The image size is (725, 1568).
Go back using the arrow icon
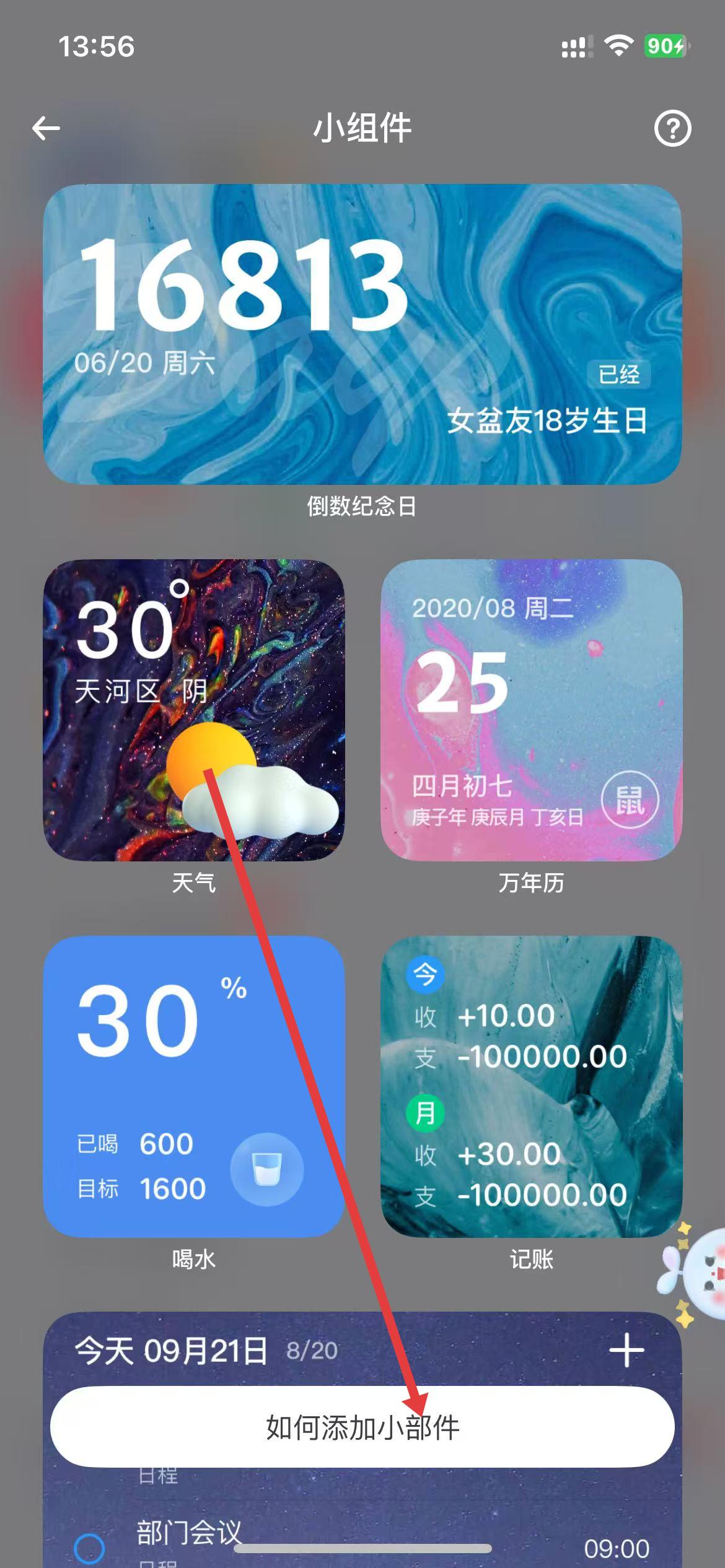point(46,129)
